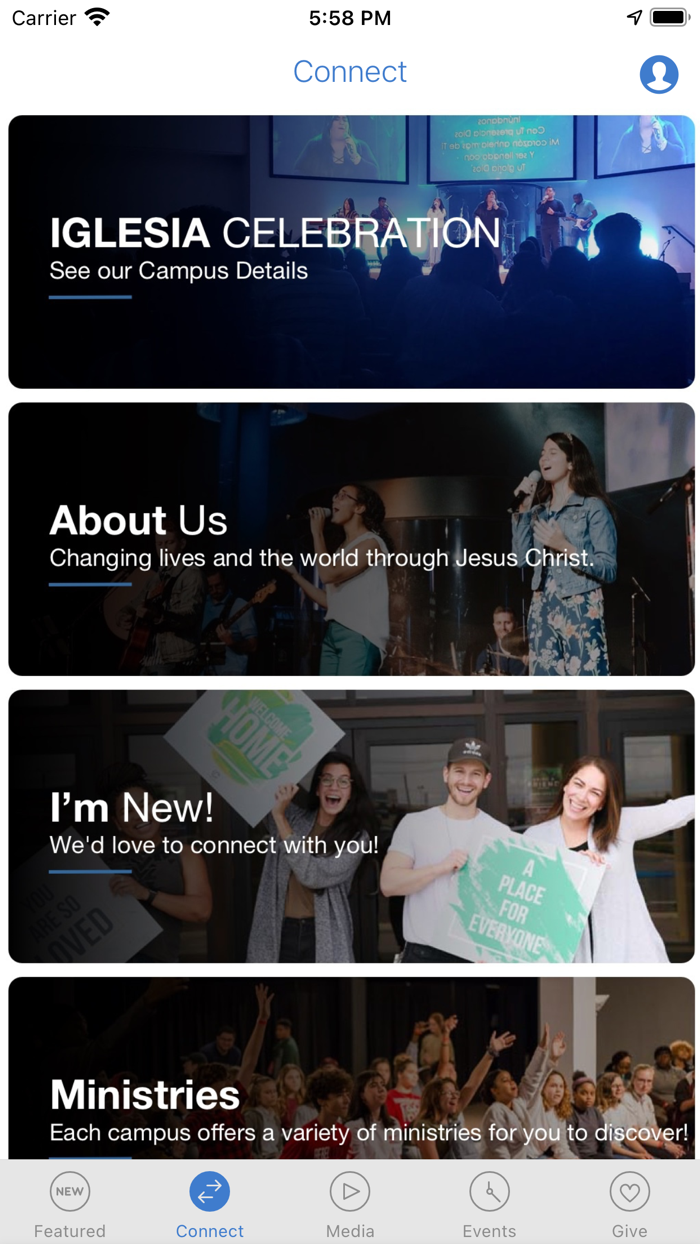Open the Events tab
Image resolution: width=700 pixels, height=1244 pixels.
click(490, 1204)
